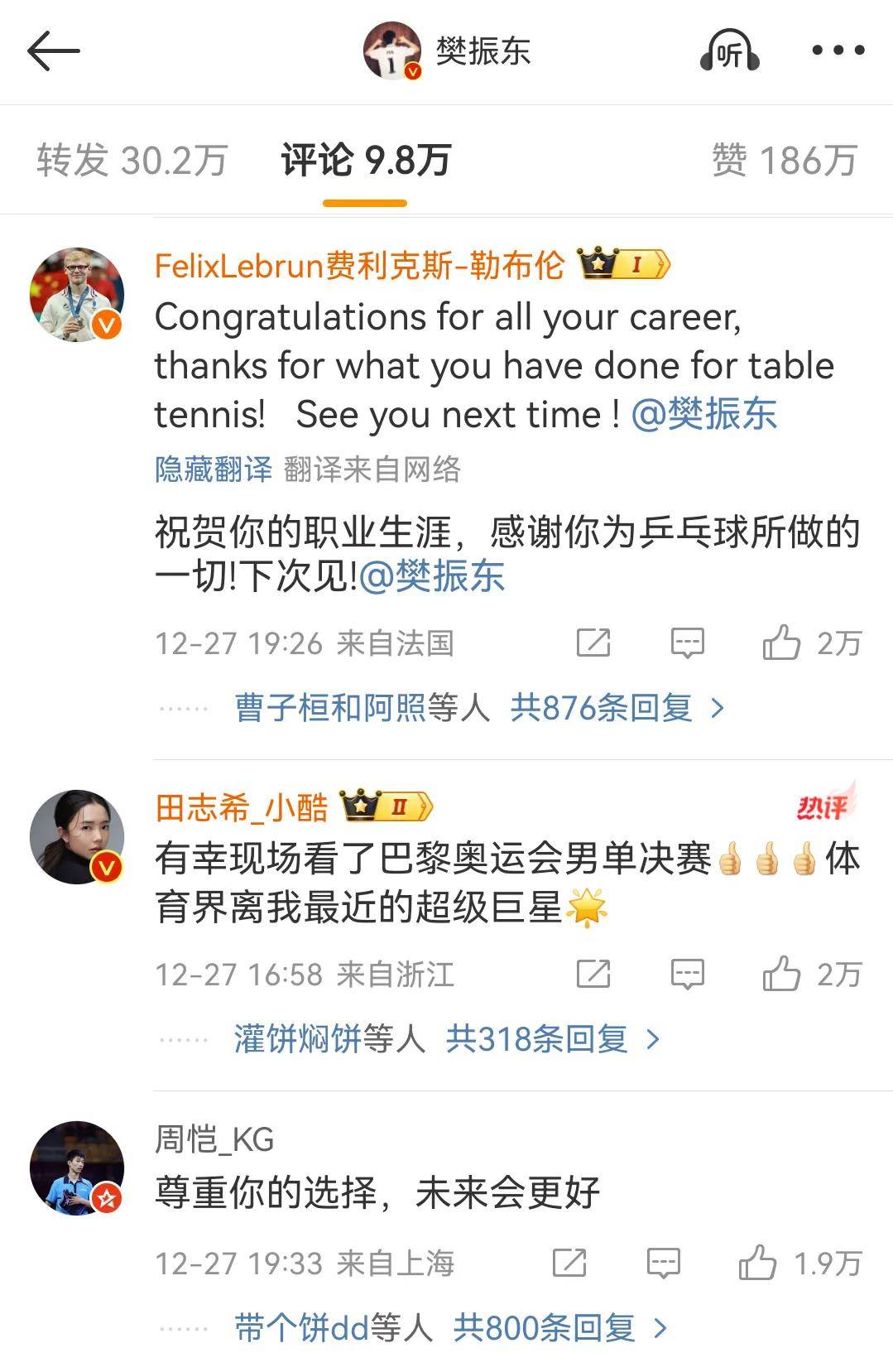This screenshot has width=893, height=1372.
Task: Open the listen headphone icon
Action: 730,51
